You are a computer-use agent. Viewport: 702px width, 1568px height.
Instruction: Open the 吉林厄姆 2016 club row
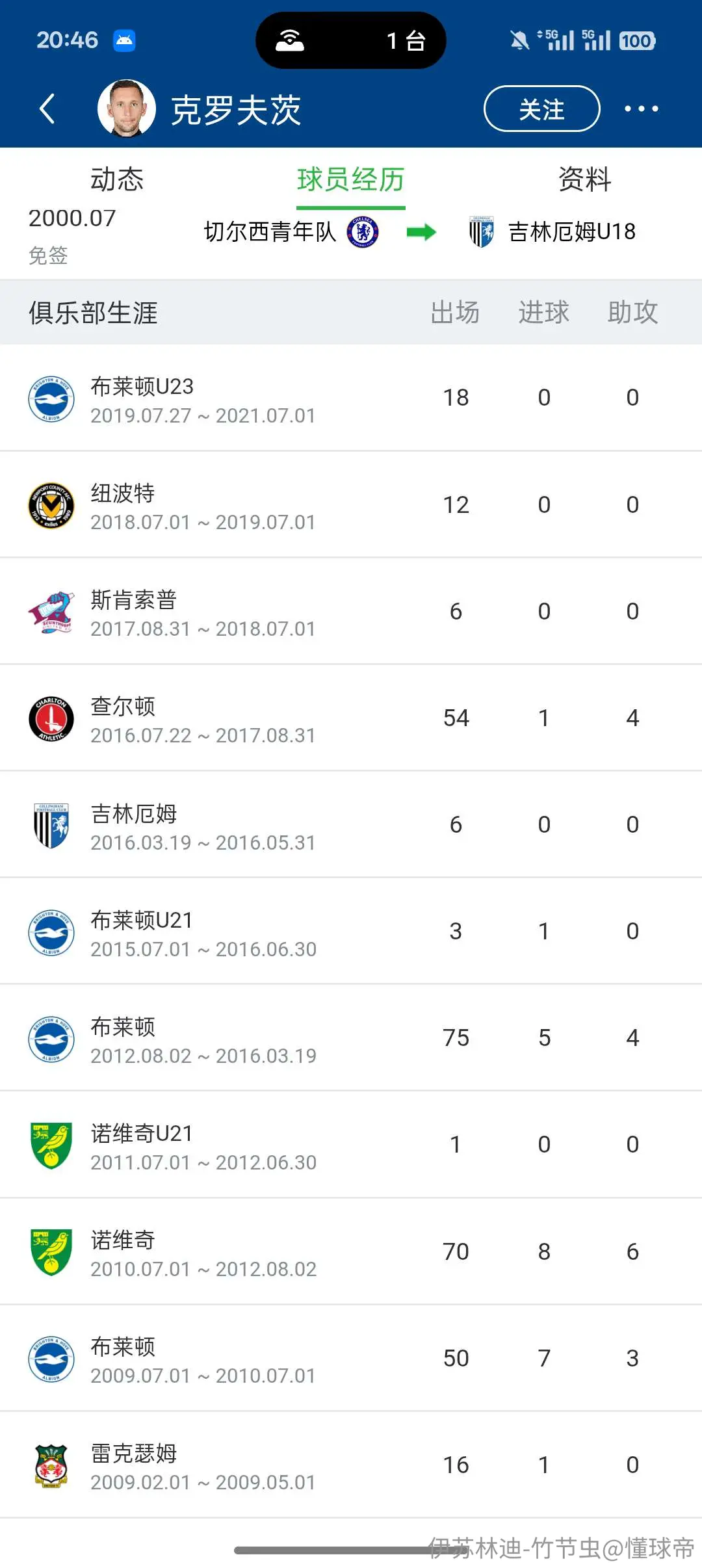(351, 824)
